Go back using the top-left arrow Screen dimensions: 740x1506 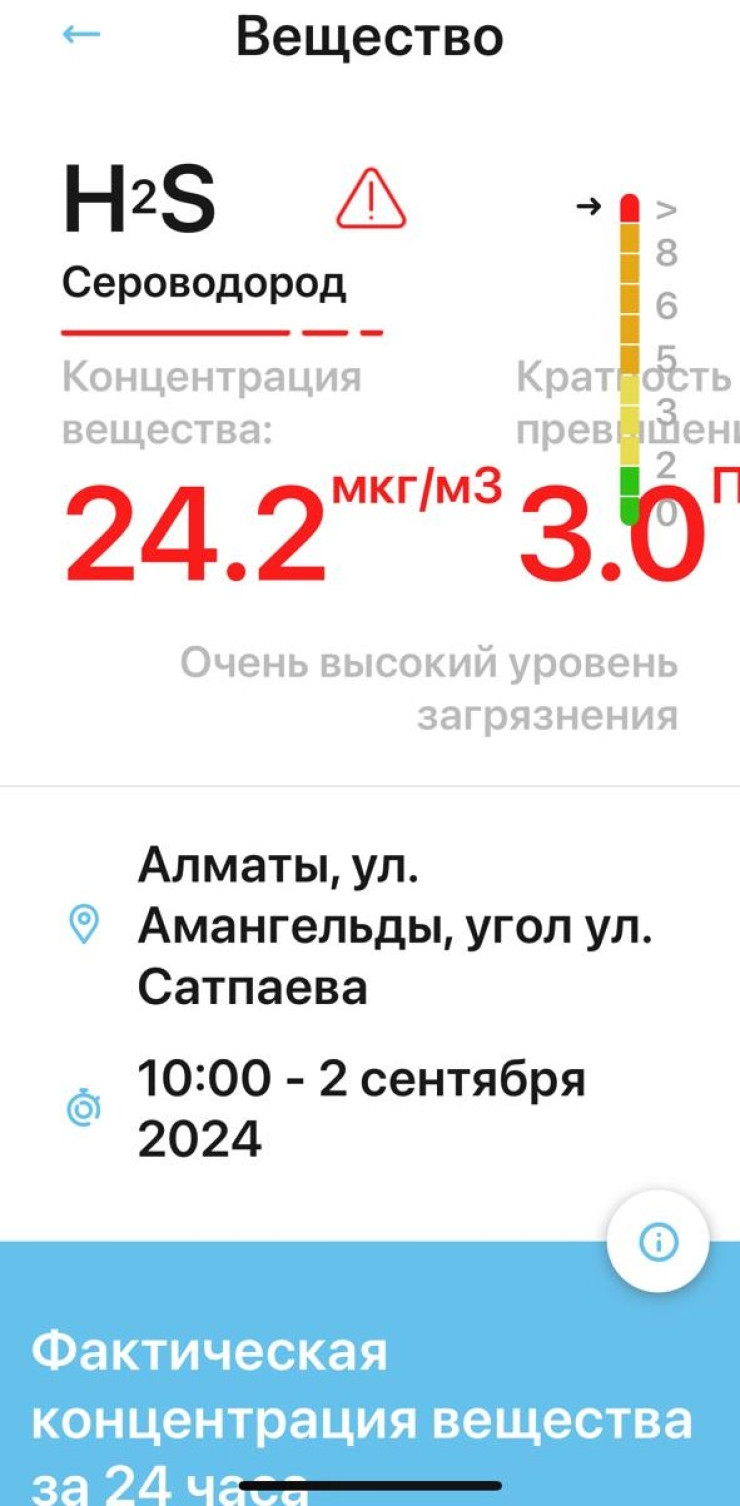pyautogui.click(x=81, y=35)
